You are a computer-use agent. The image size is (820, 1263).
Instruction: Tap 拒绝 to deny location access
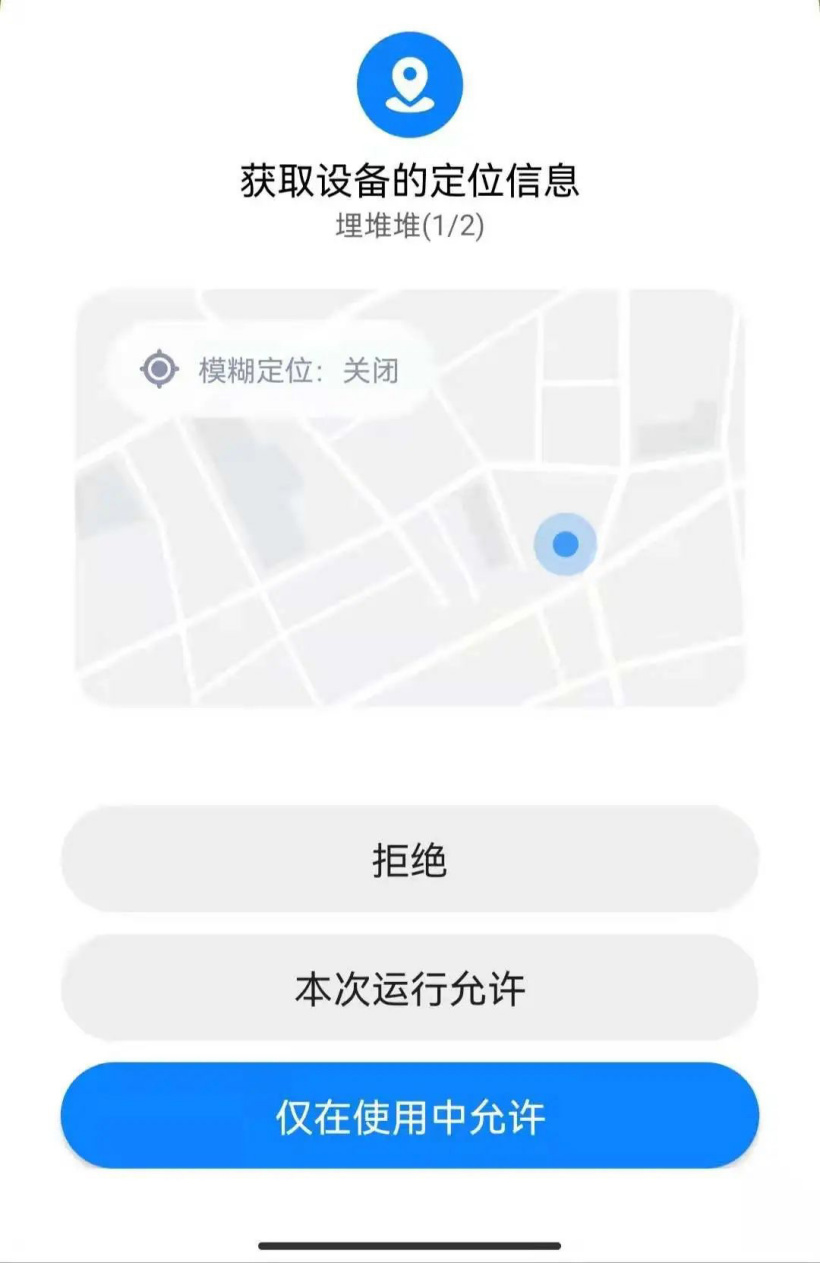(410, 860)
